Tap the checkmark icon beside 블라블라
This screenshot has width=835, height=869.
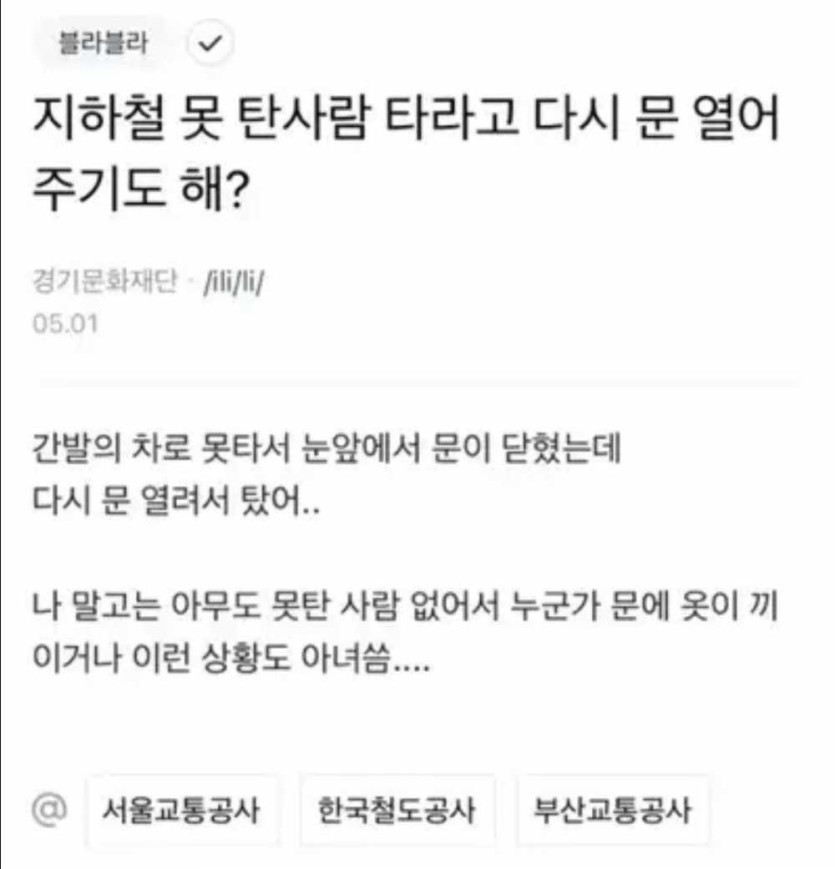point(211,44)
